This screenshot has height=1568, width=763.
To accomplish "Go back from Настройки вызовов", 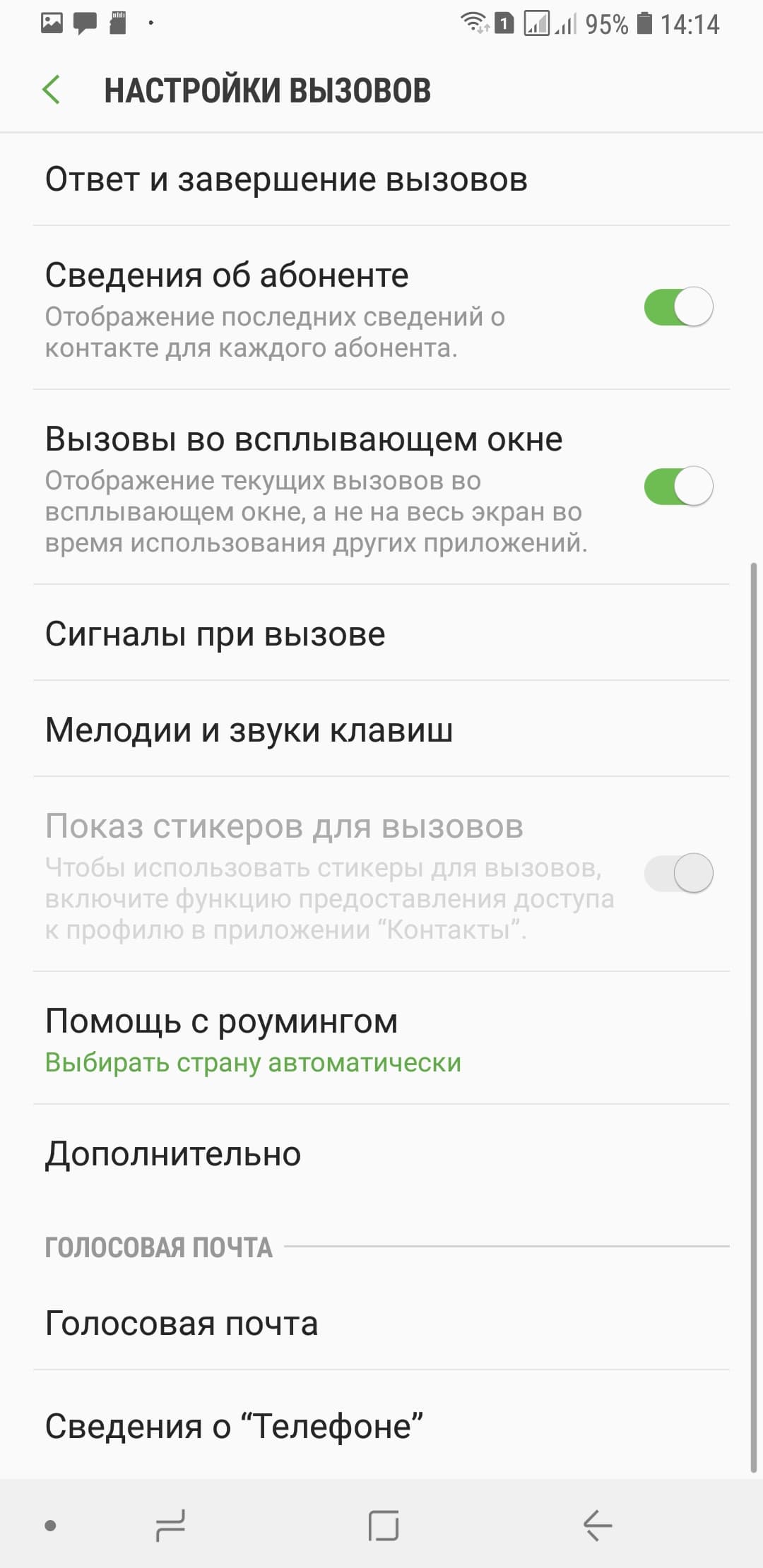I will (52, 90).
